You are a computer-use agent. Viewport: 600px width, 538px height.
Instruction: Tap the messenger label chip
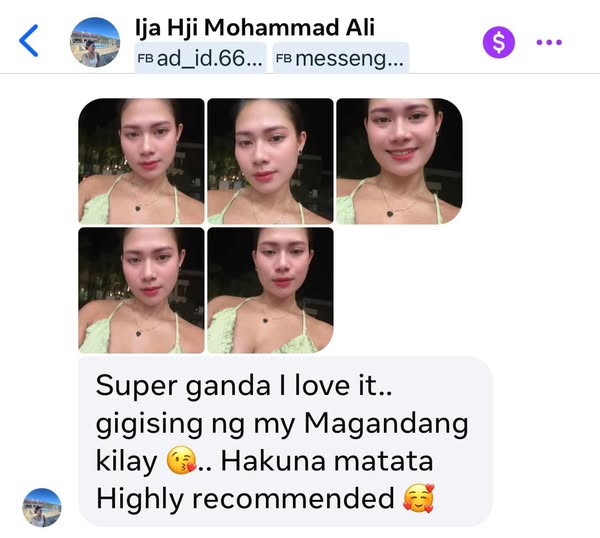point(339,59)
